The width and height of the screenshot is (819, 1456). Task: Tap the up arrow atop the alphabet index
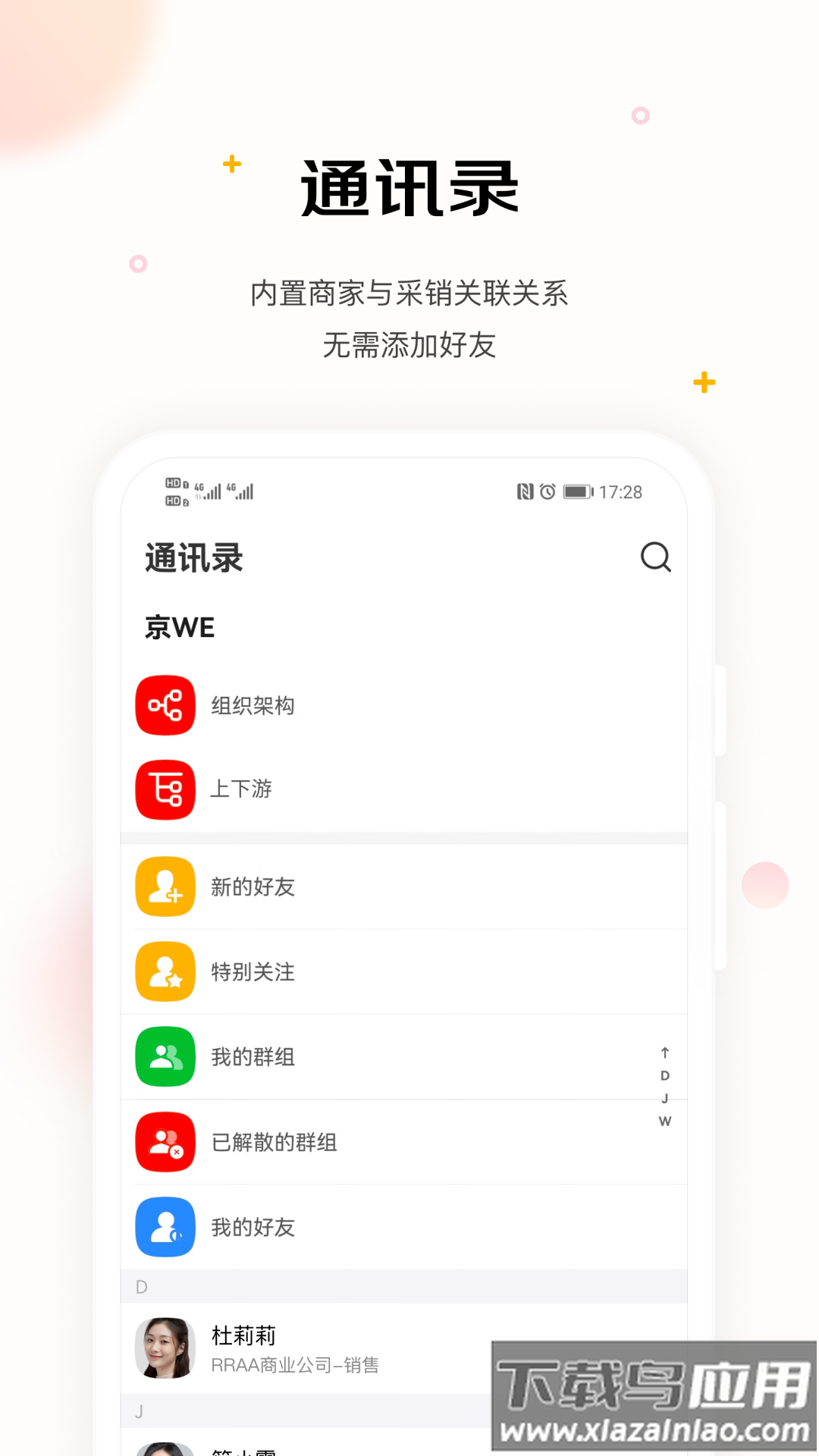click(665, 1053)
